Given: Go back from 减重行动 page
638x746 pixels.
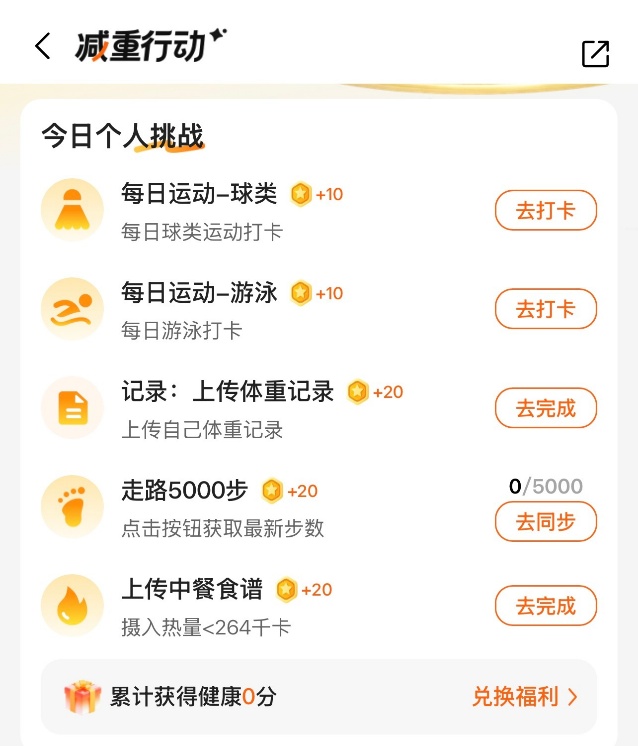Looking at the screenshot, I should click(42, 46).
